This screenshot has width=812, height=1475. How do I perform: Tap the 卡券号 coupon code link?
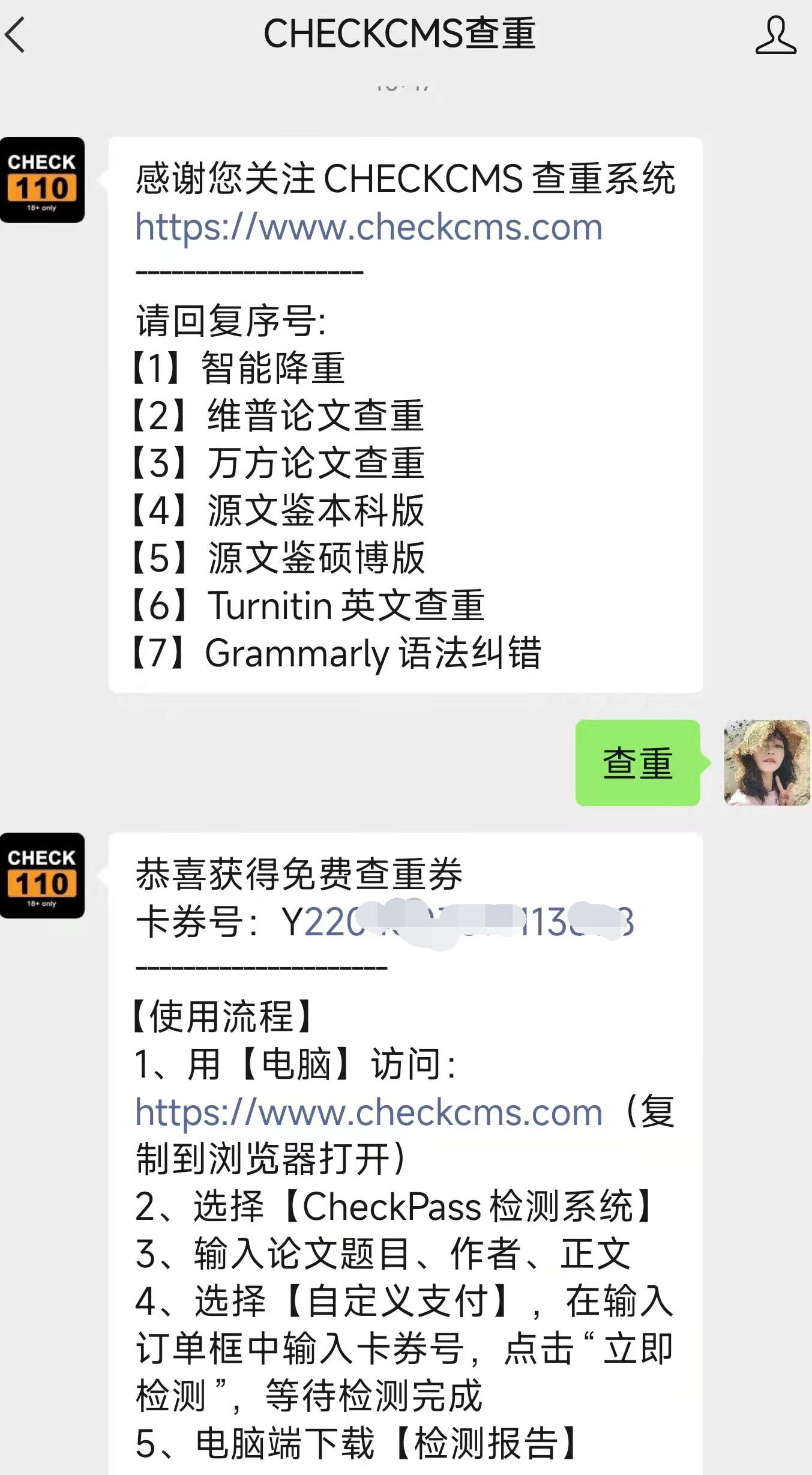[456, 922]
